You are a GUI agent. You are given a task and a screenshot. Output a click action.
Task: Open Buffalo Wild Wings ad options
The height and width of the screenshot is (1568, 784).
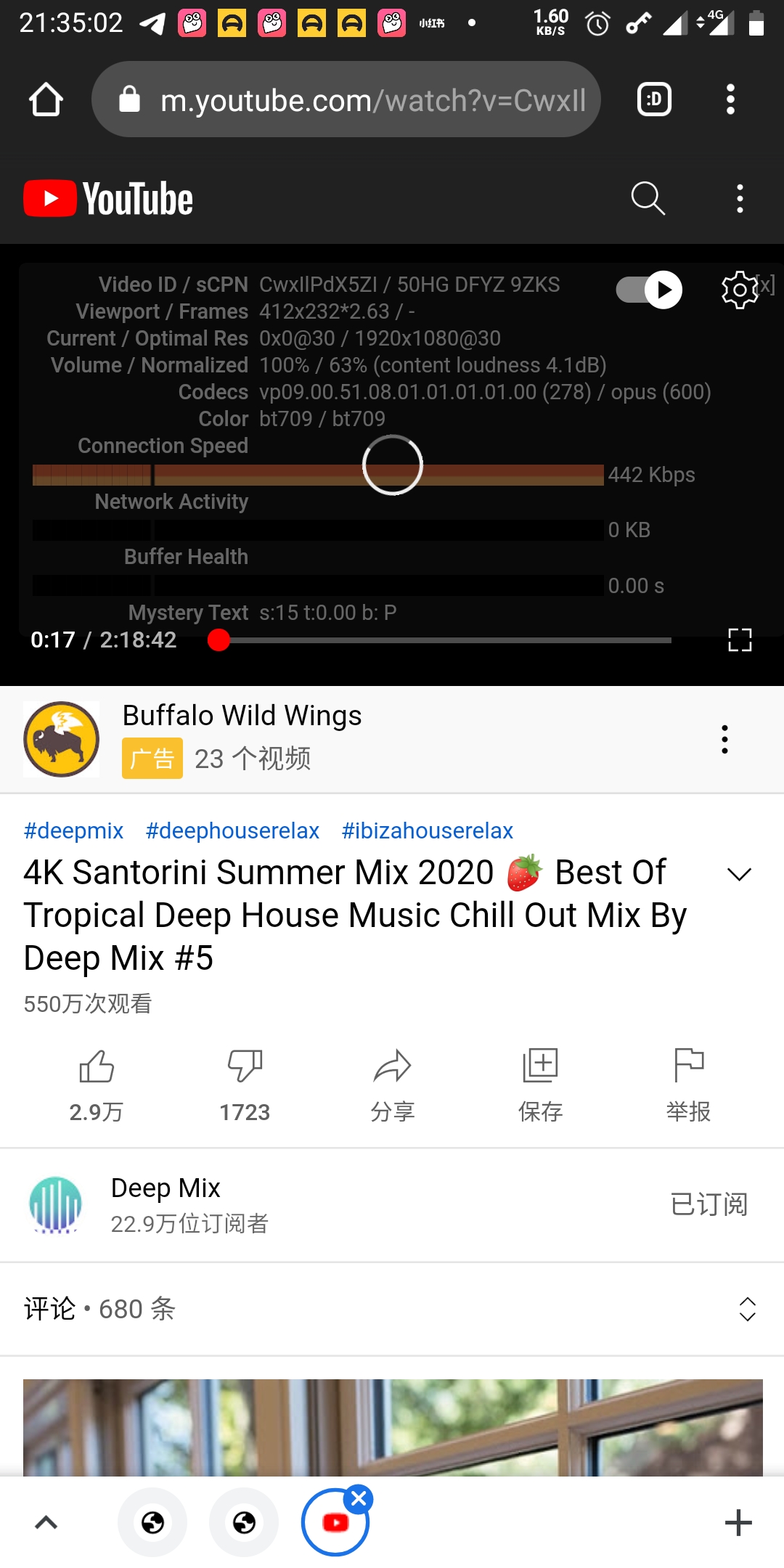coord(724,739)
